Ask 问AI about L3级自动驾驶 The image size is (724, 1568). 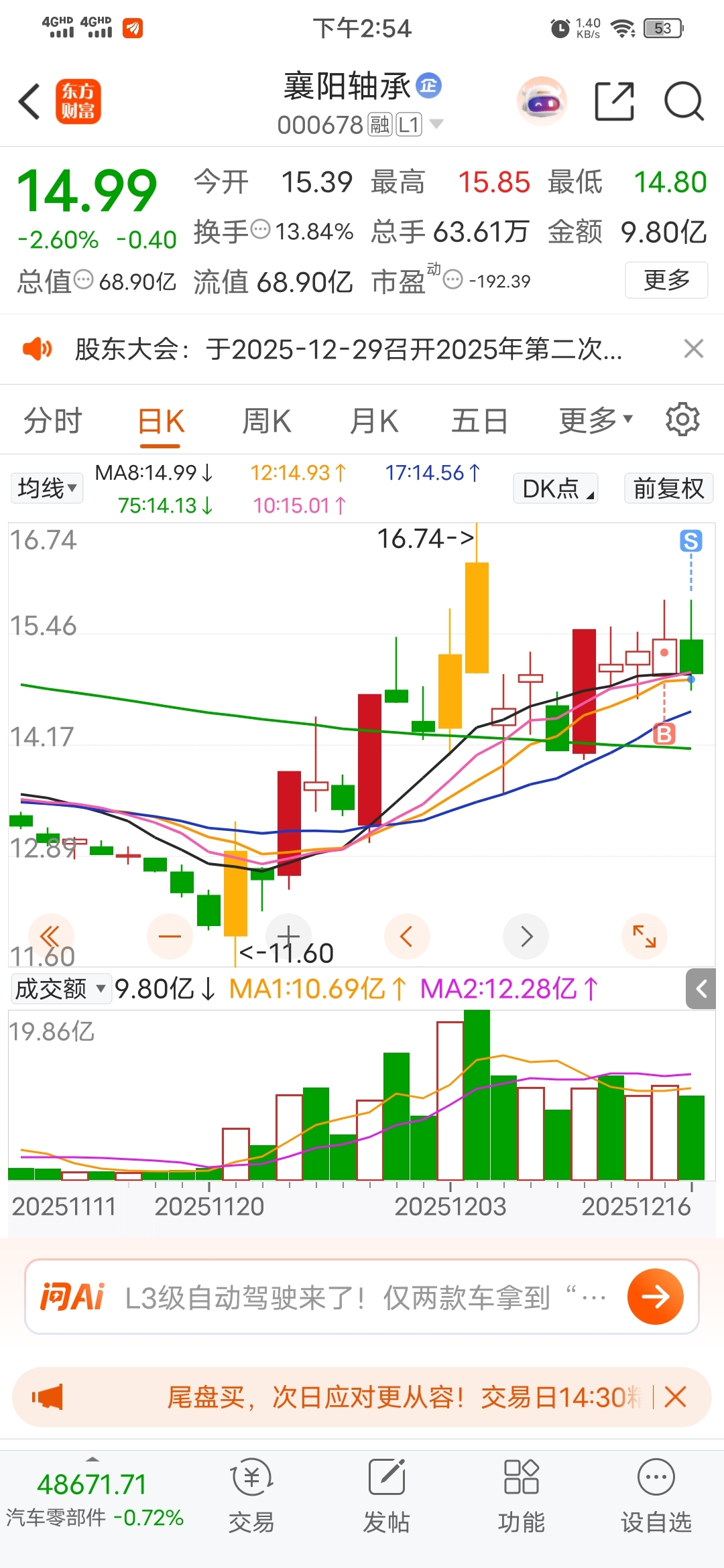(655, 1297)
